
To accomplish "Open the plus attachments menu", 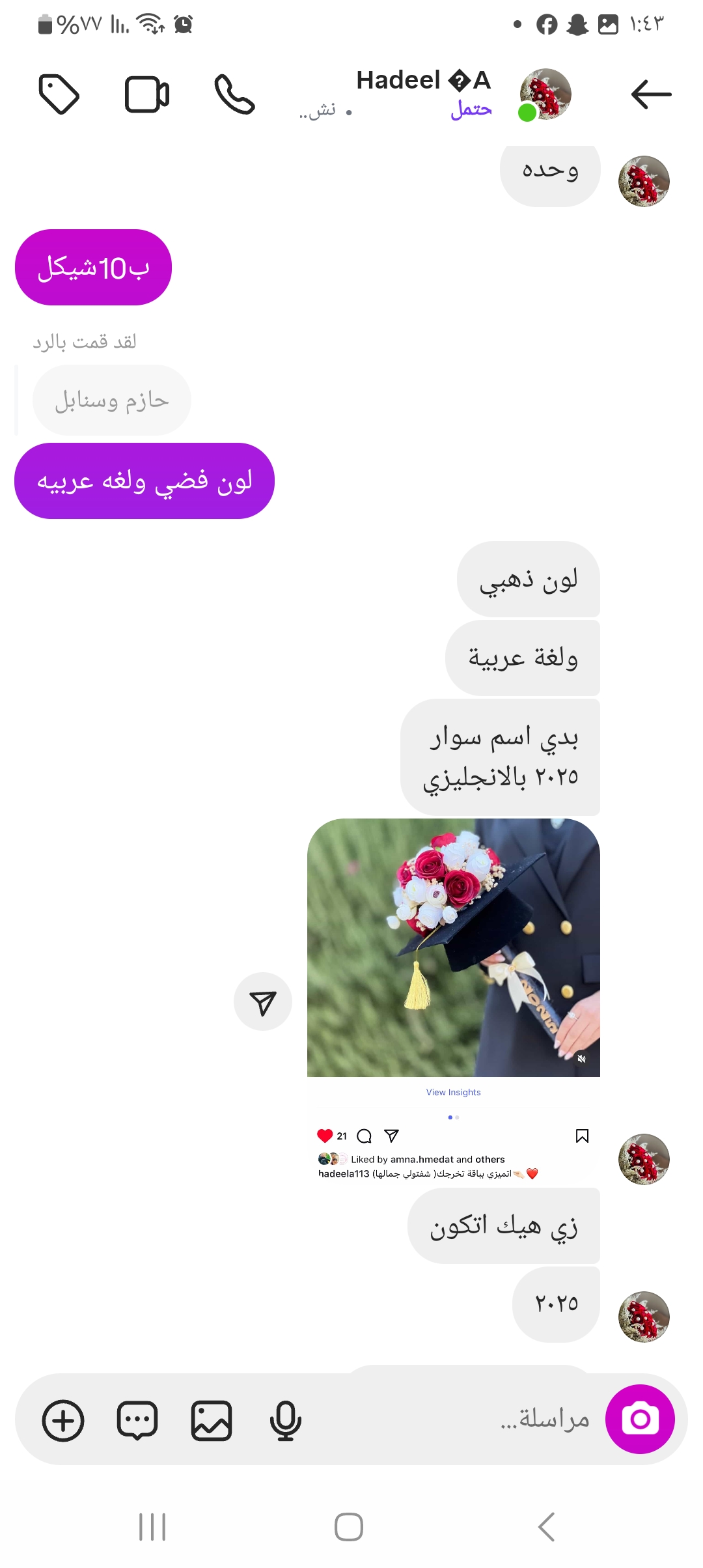I will [63, 1420].
